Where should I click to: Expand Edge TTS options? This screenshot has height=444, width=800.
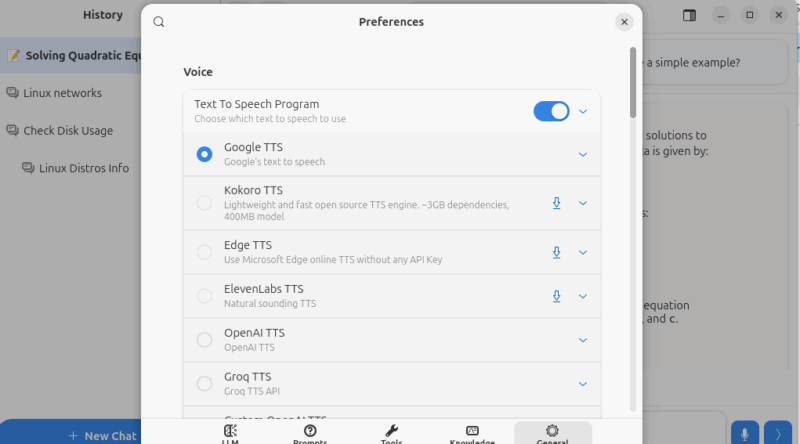pos(583,252)
